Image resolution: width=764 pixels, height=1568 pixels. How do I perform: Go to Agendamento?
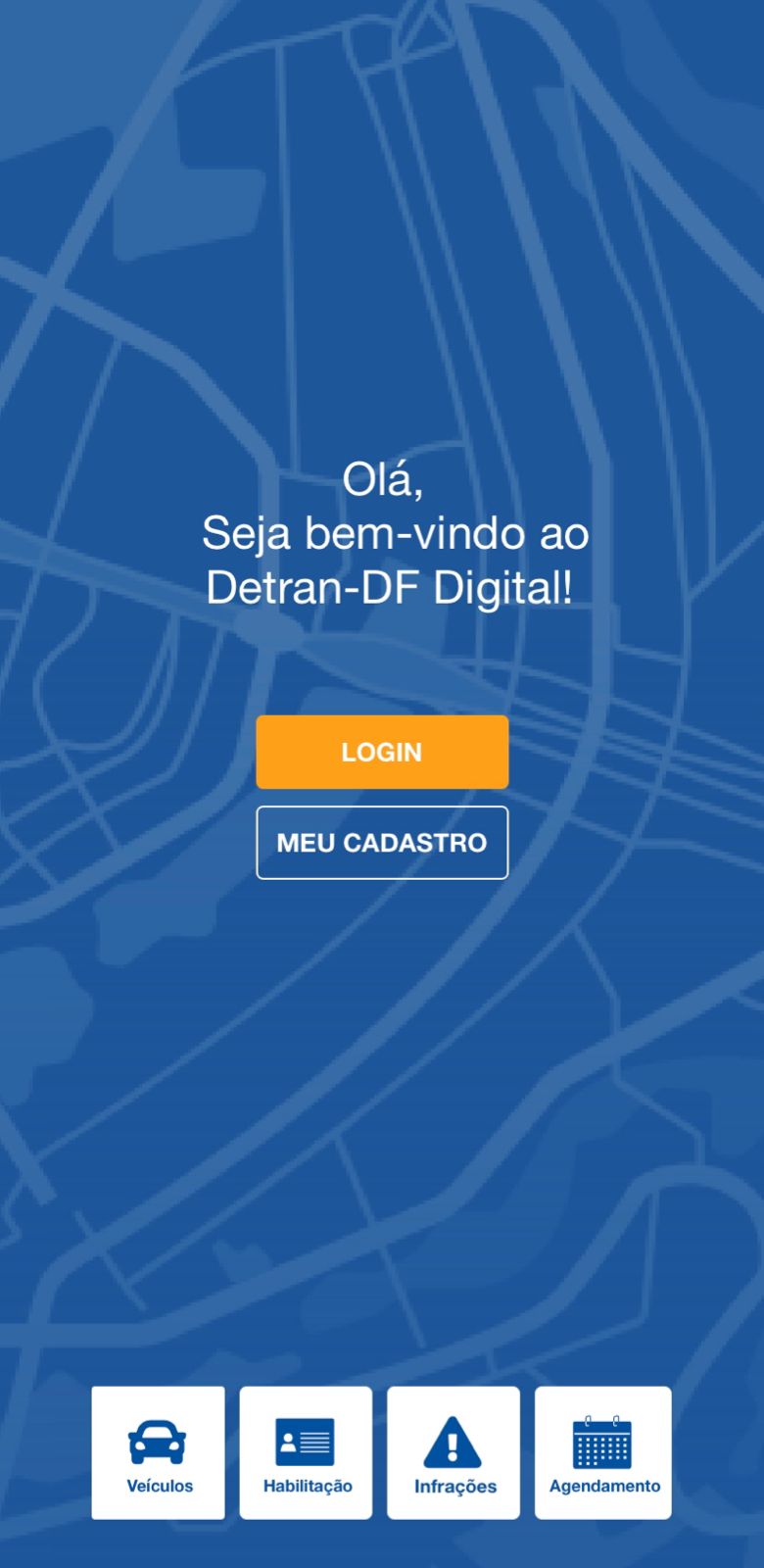coord(603,1452)
